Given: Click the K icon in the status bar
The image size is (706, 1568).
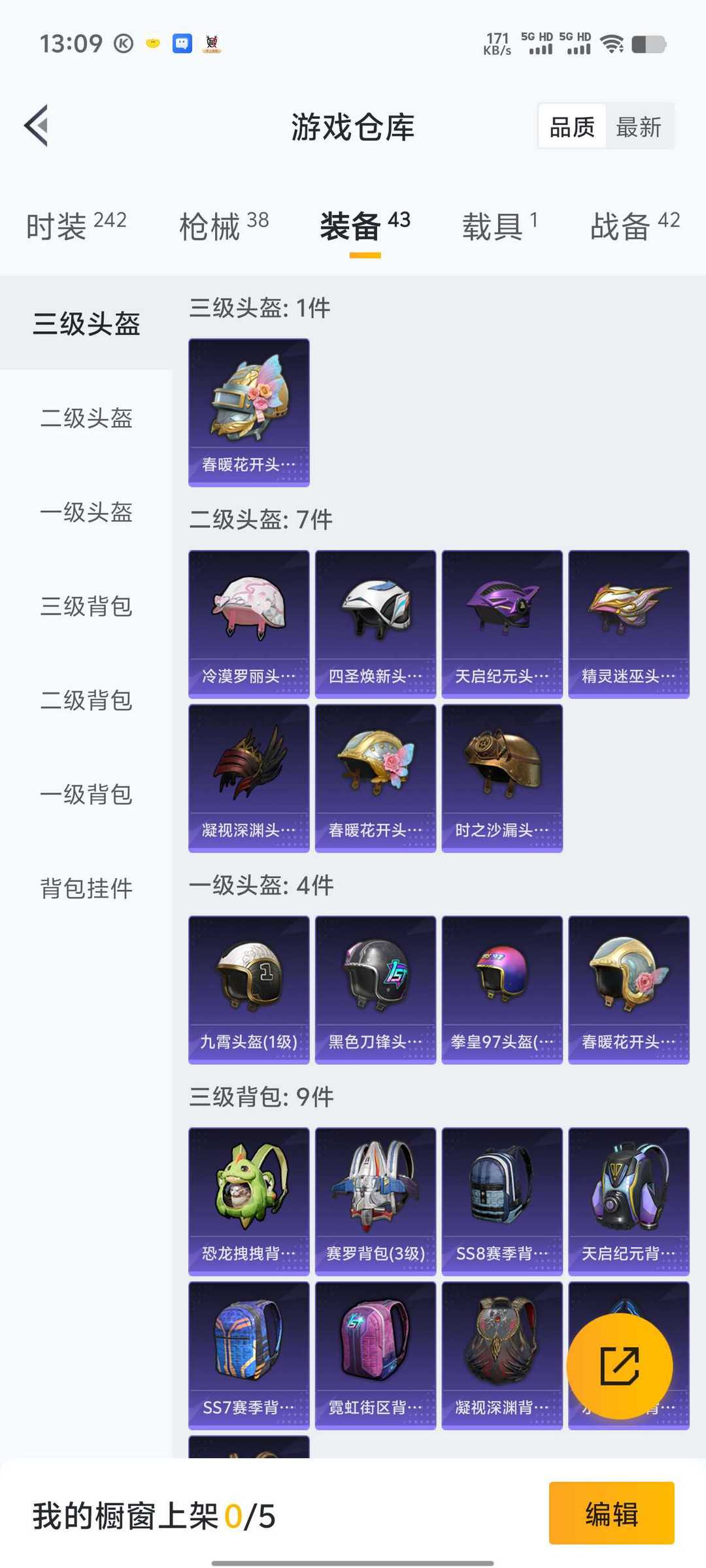Looking at the screenshot, I should (x=124, y=42).
